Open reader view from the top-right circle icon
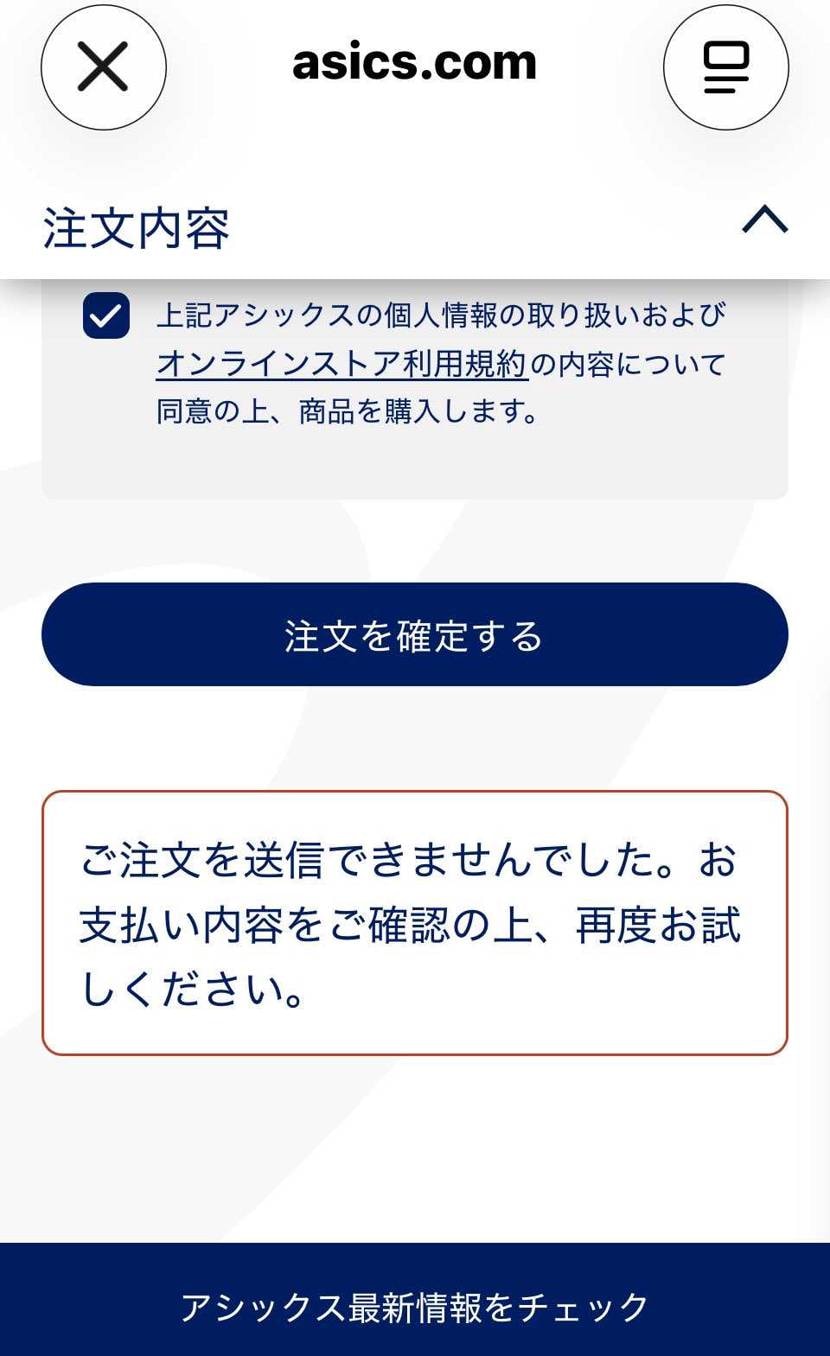This screenshot has height=1356, width=830. (x=726, y=67)
